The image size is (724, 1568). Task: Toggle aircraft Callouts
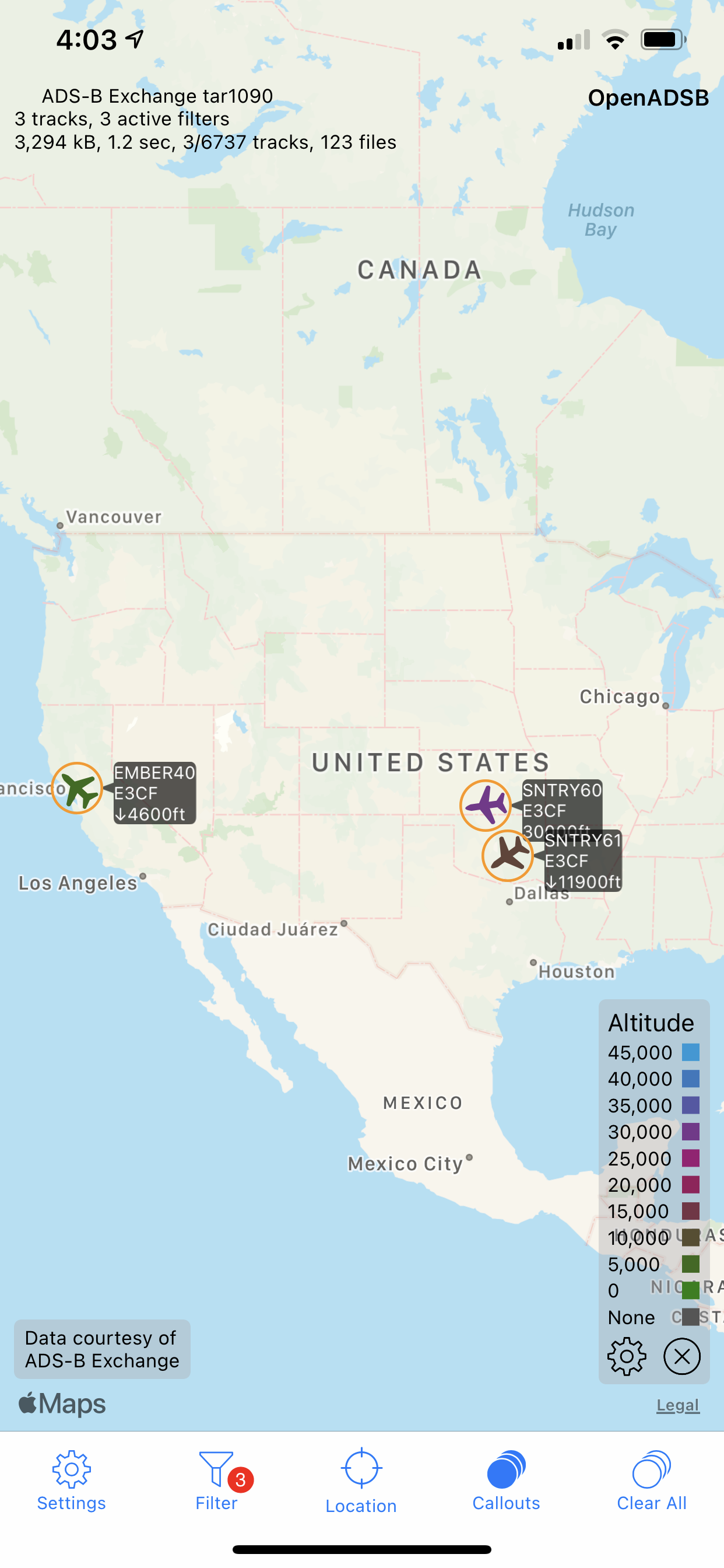506,1480
